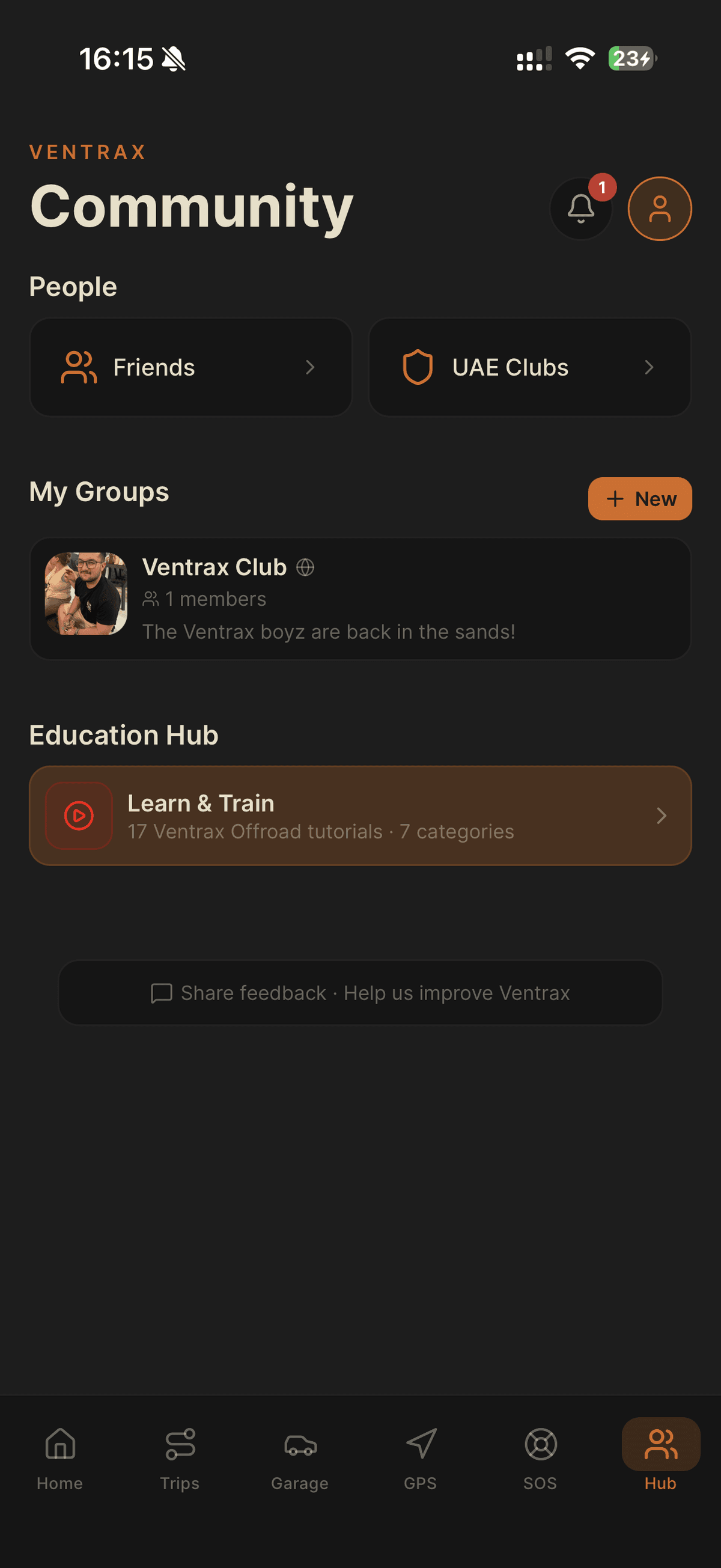The image size is (721, 1568).
Task: Open Learn & Train tutorials
Action: tap(360, 816)
